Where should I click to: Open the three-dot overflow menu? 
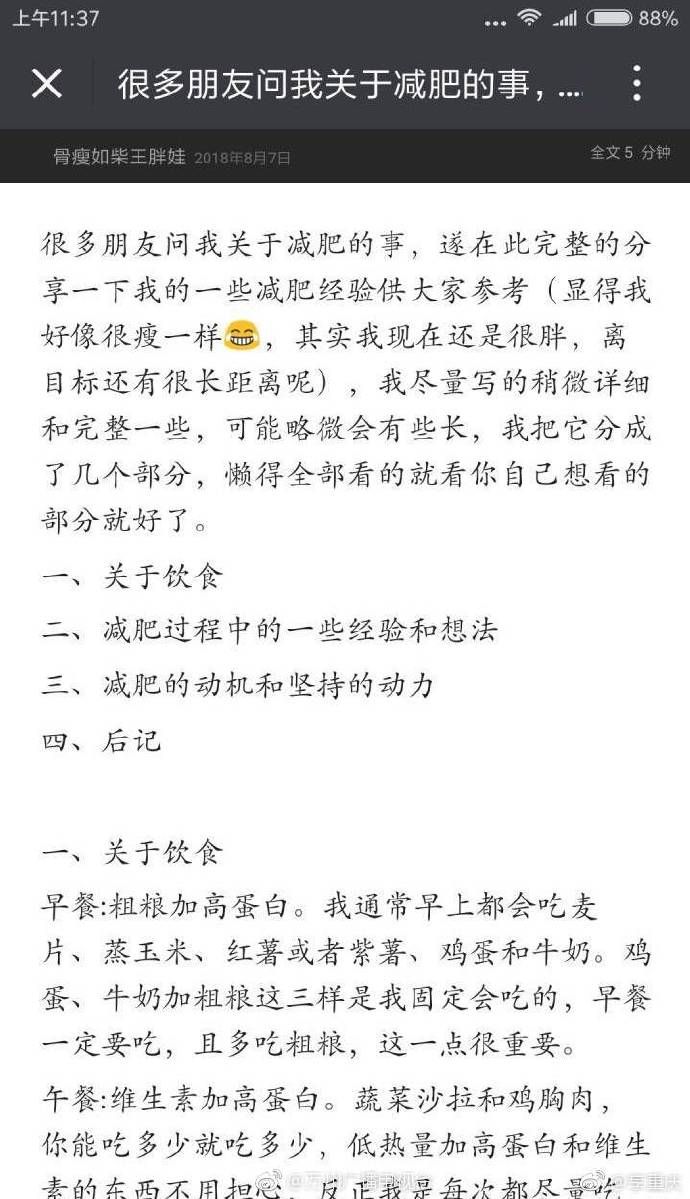pyautogui.click(x=636, y=83)
